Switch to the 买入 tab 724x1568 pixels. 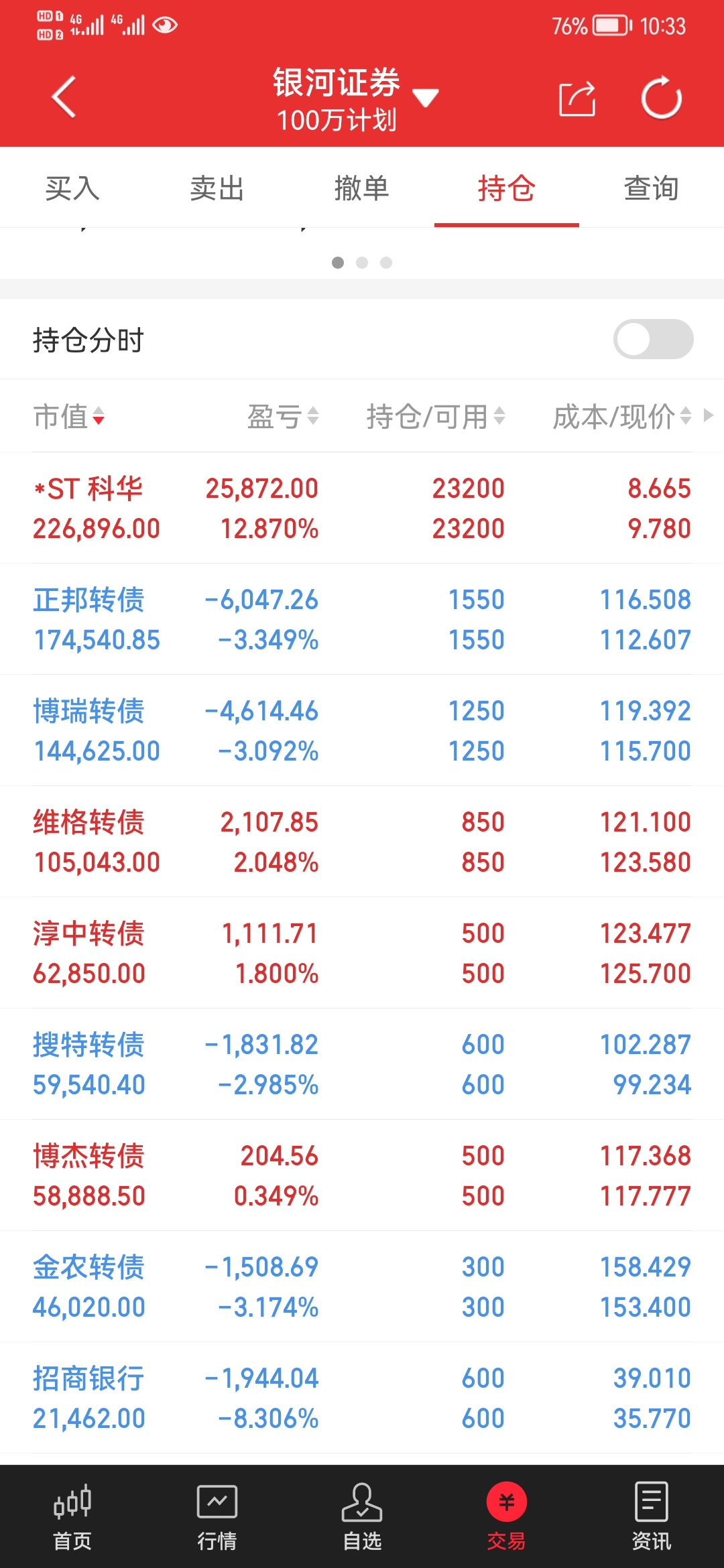[x=72, y=188]
